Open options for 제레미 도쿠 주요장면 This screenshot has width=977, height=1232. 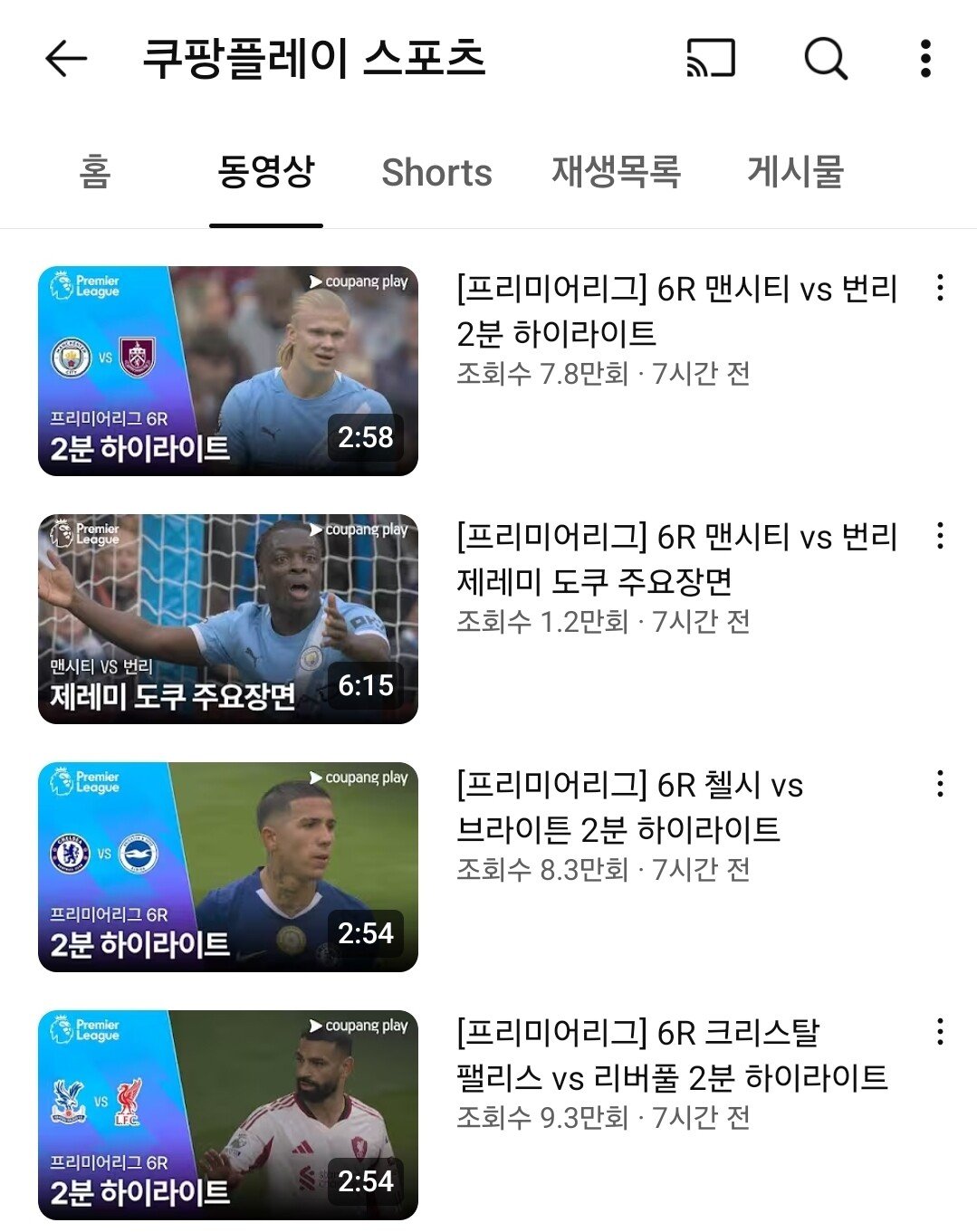[940, 536]
